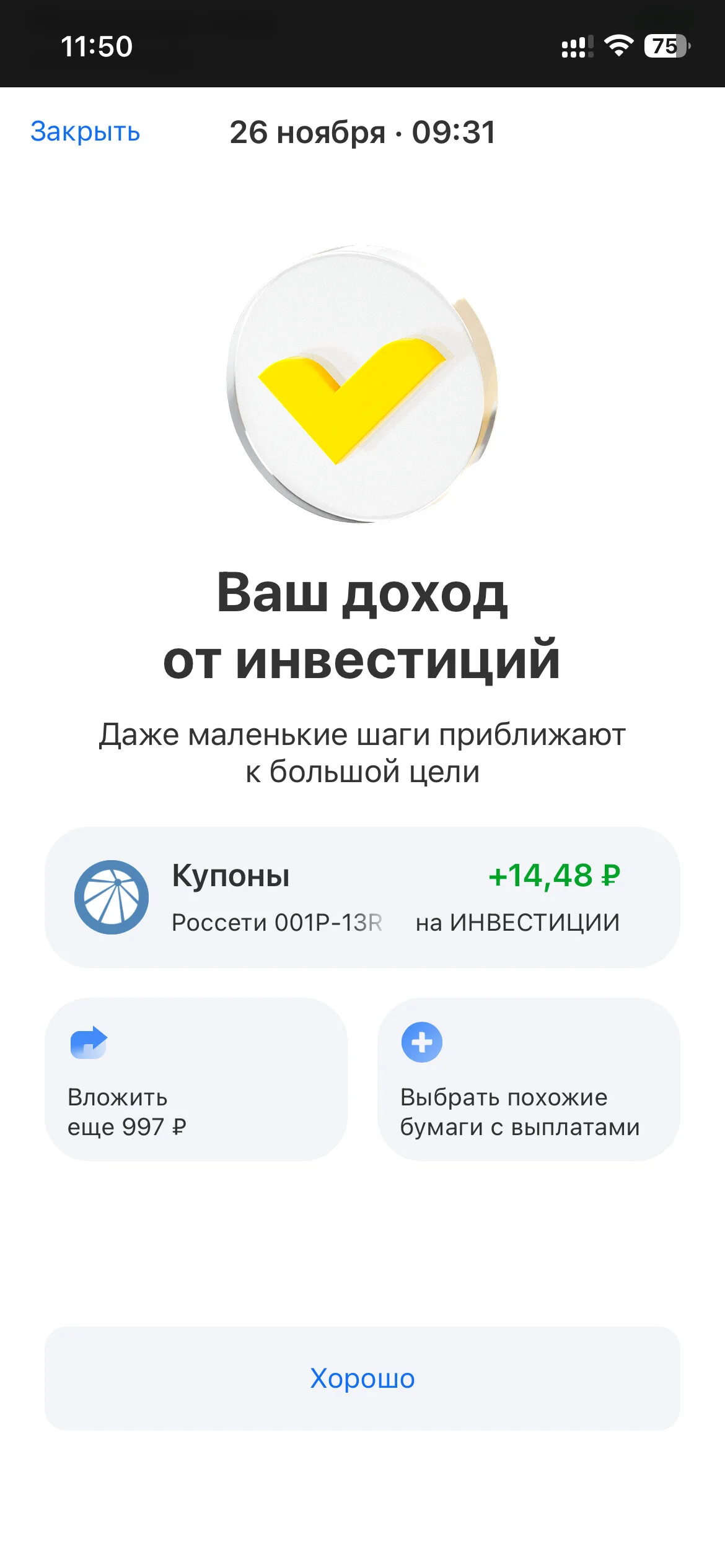Screen dimensions: 725x1568
Task: Select Выбрать похожие бумаги с выплатами
Action: 529,1079
